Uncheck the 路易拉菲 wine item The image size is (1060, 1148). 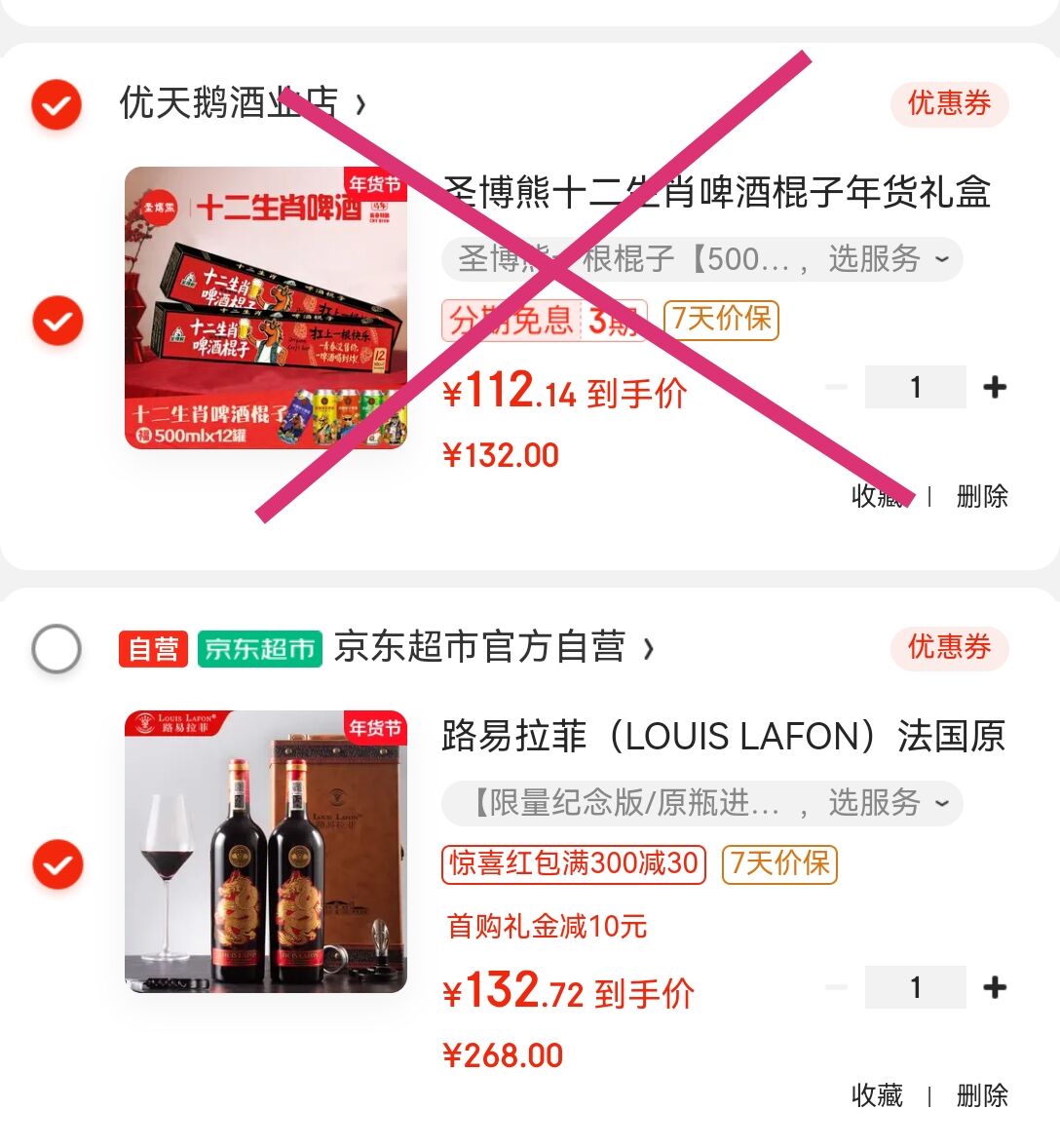(x=57, y=864)
